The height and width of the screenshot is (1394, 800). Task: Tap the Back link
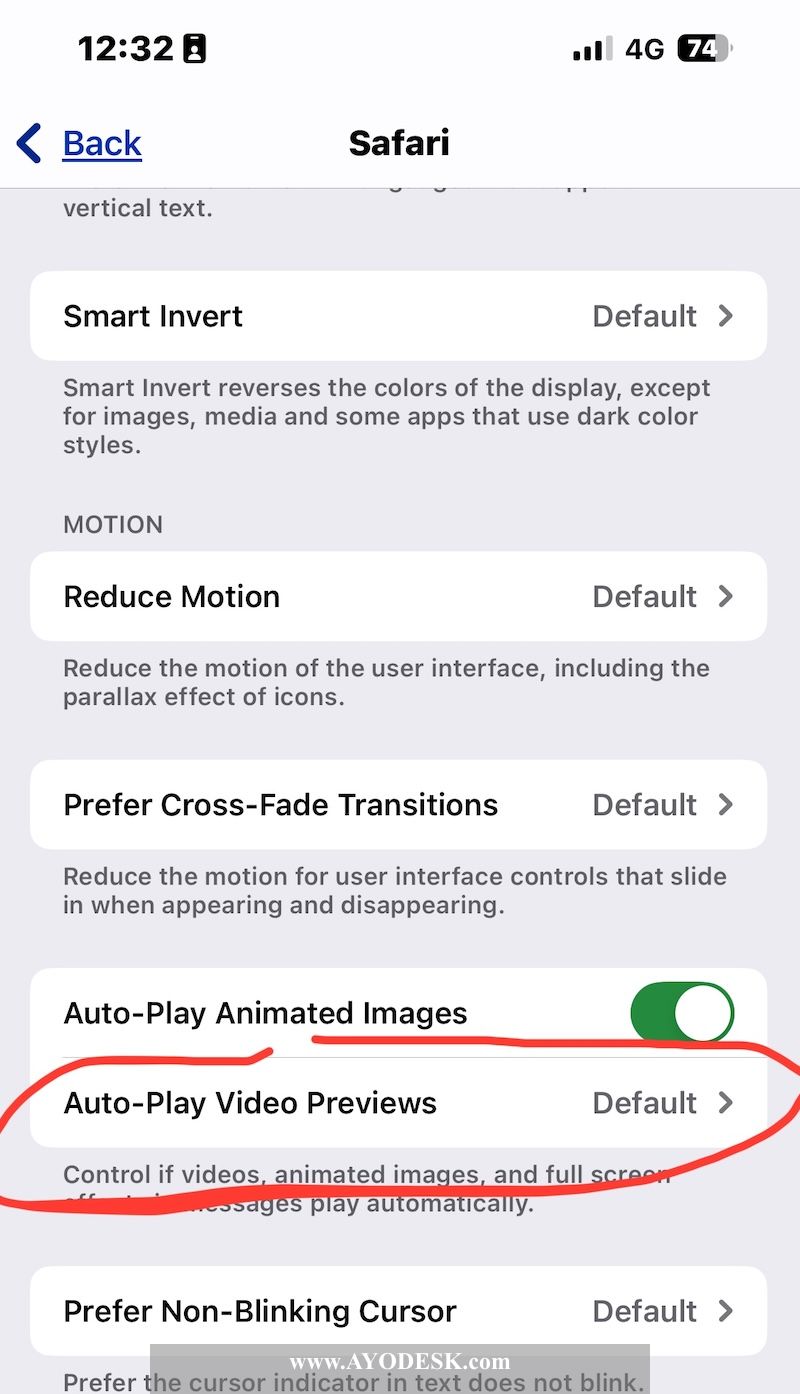[x=101, y=143]
